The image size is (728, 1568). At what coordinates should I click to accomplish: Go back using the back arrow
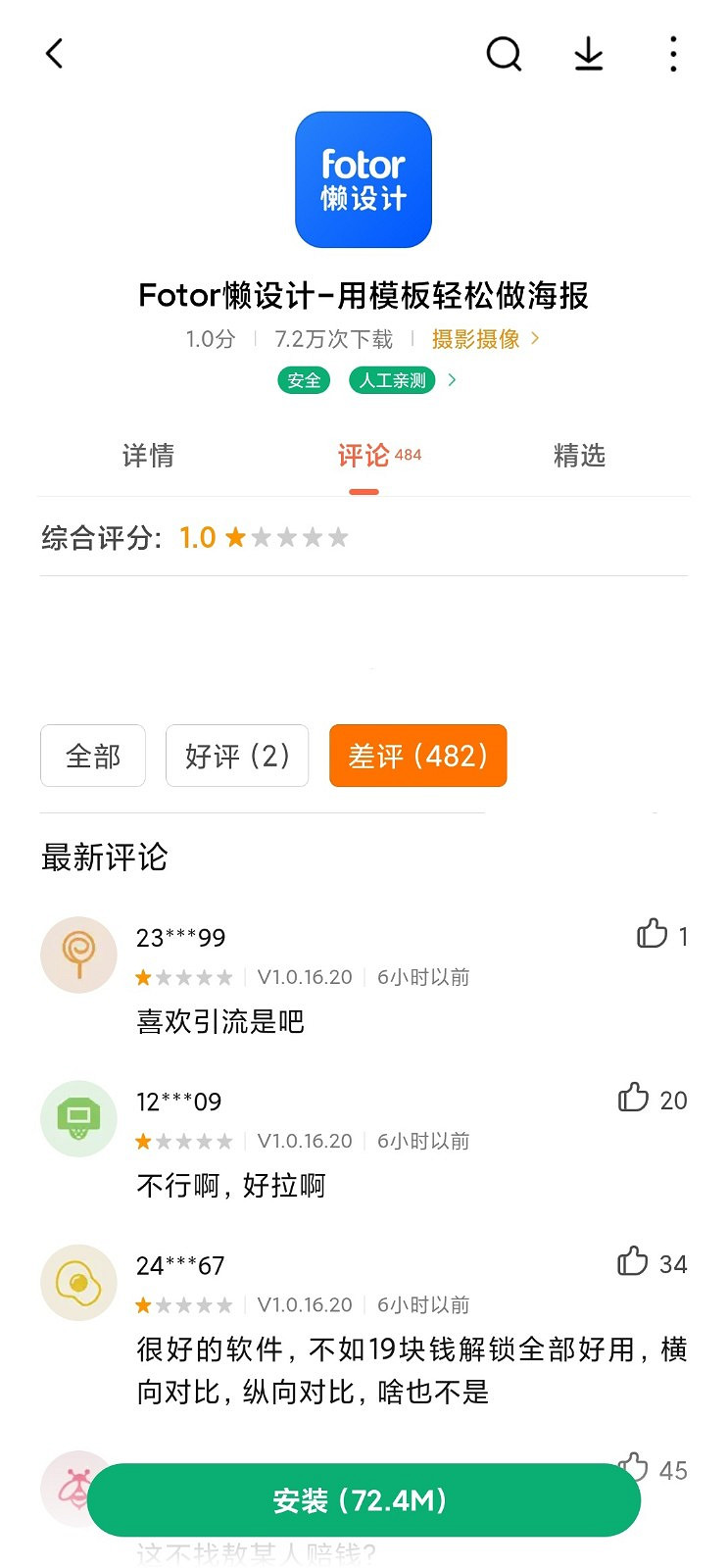coord(55,54)
